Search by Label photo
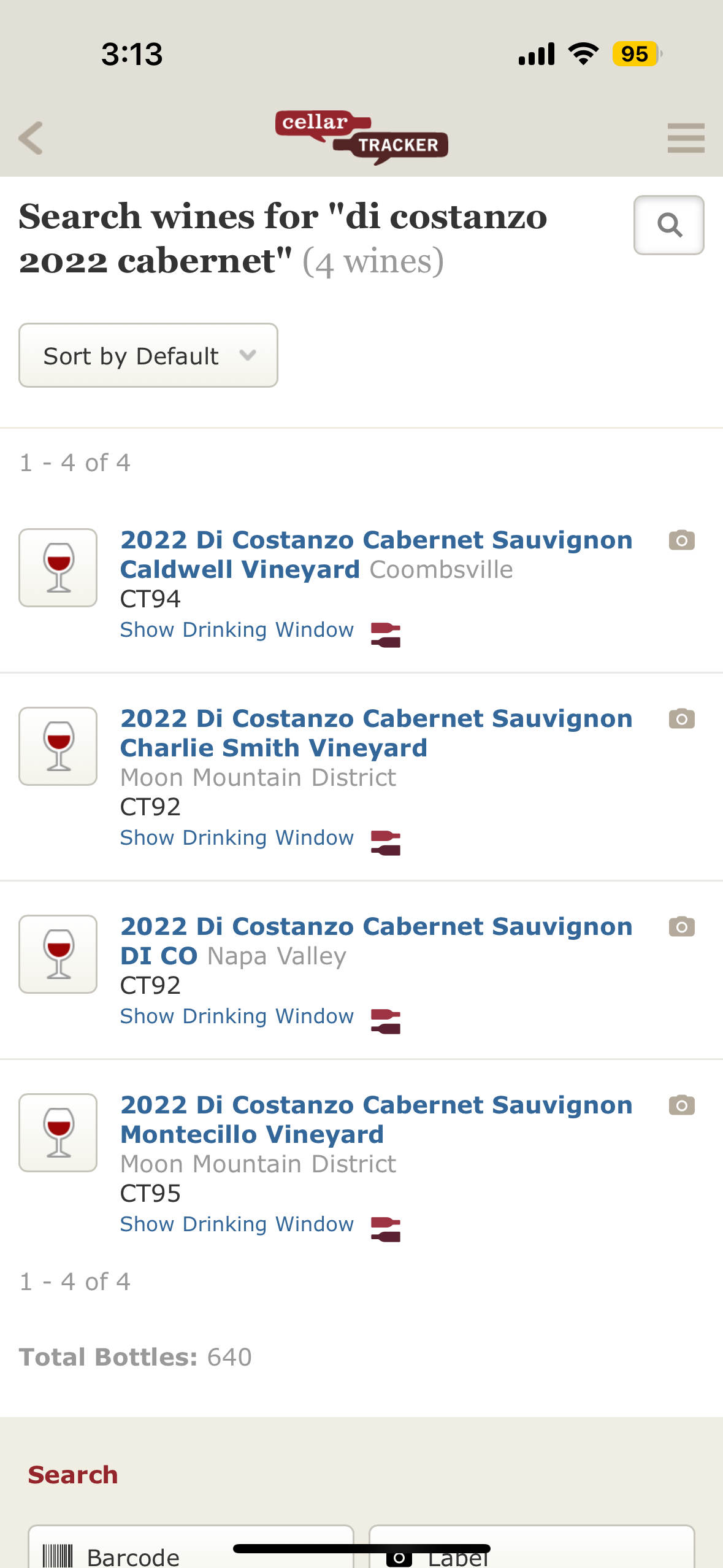This screenshot has width=723, height=1568. tap(532, 1547)
